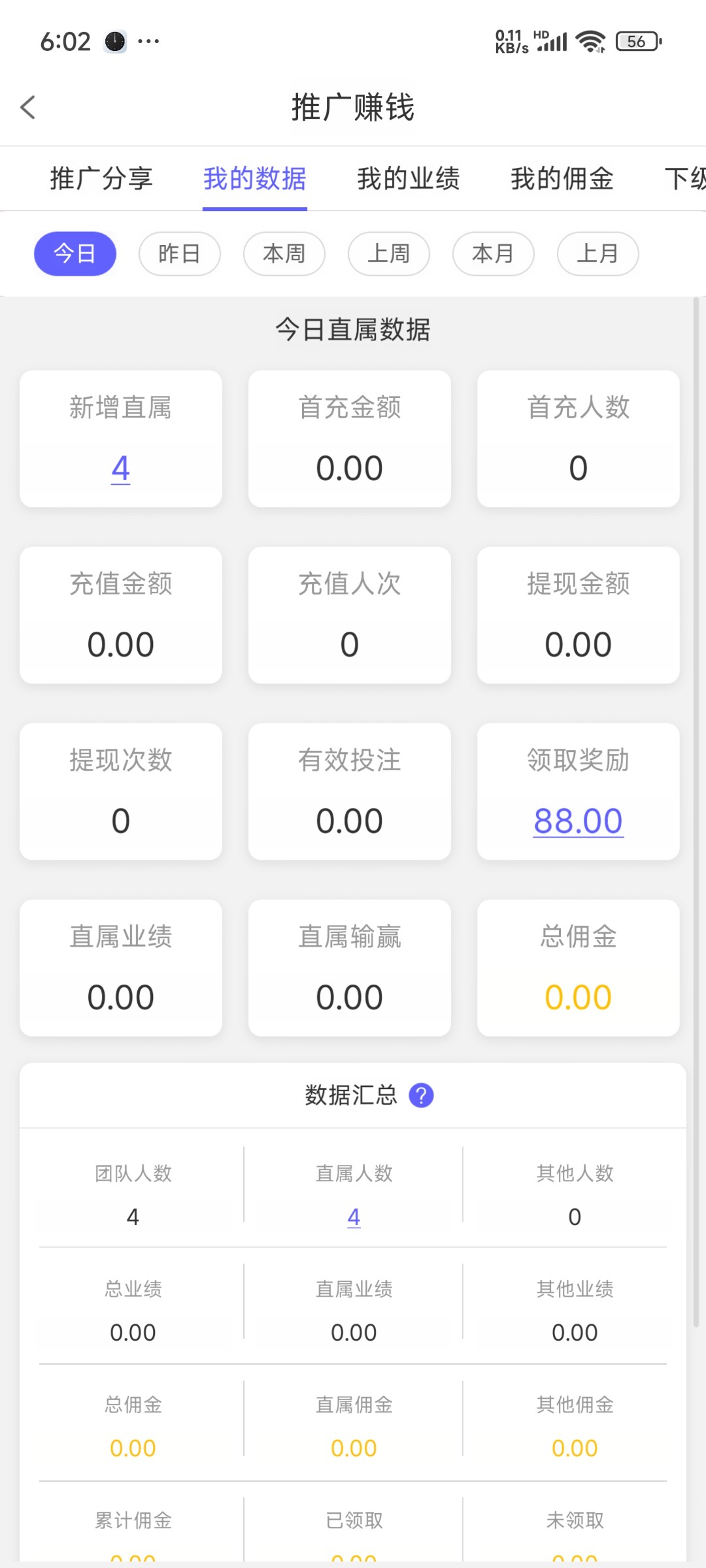Select the 今日 filter chip

[x=75, y=253]
